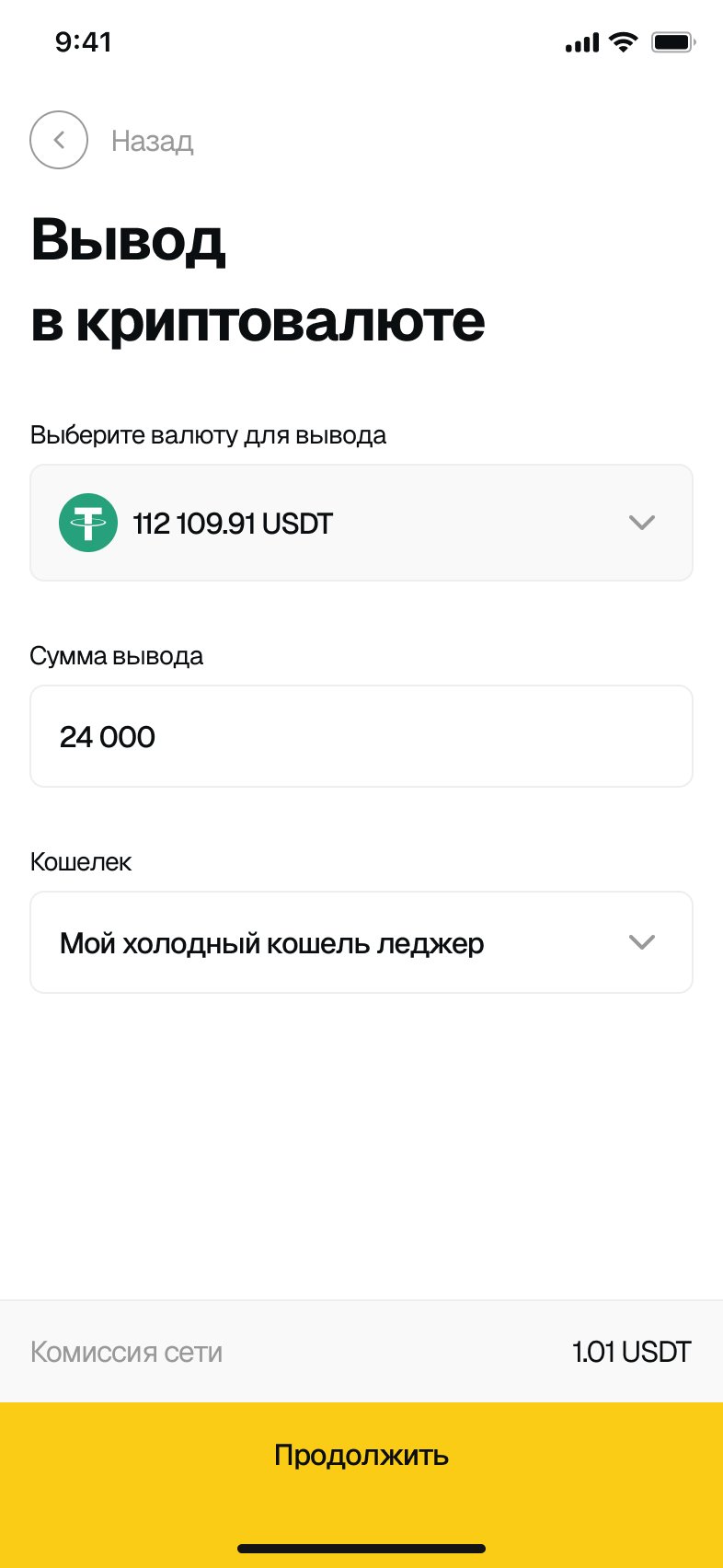Select the withdrawal amount field showing 24 000
This screenshot has width=723, height=1568.
tap(361, 736)
